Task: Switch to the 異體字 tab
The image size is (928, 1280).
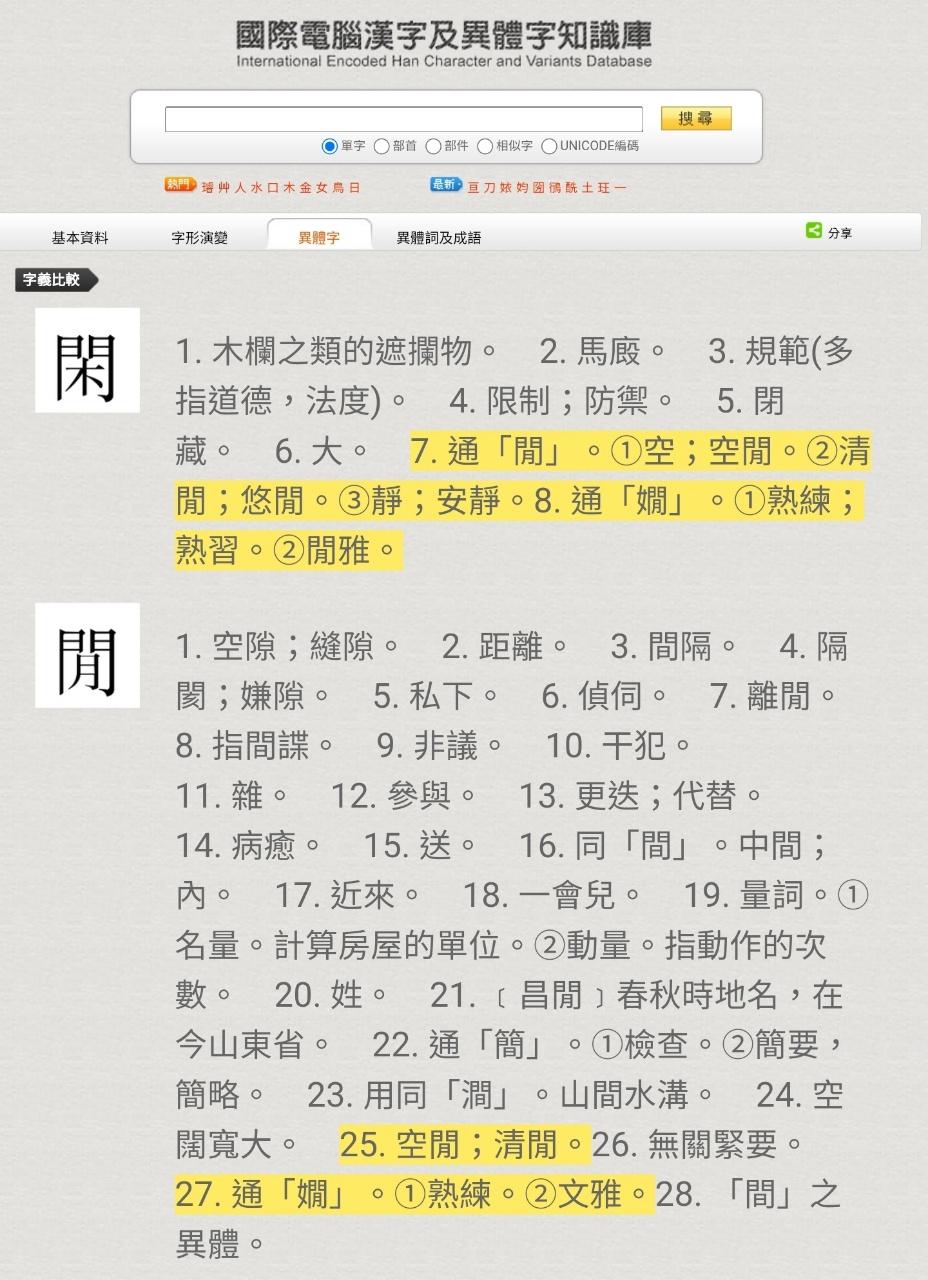Action: [319, 238]
